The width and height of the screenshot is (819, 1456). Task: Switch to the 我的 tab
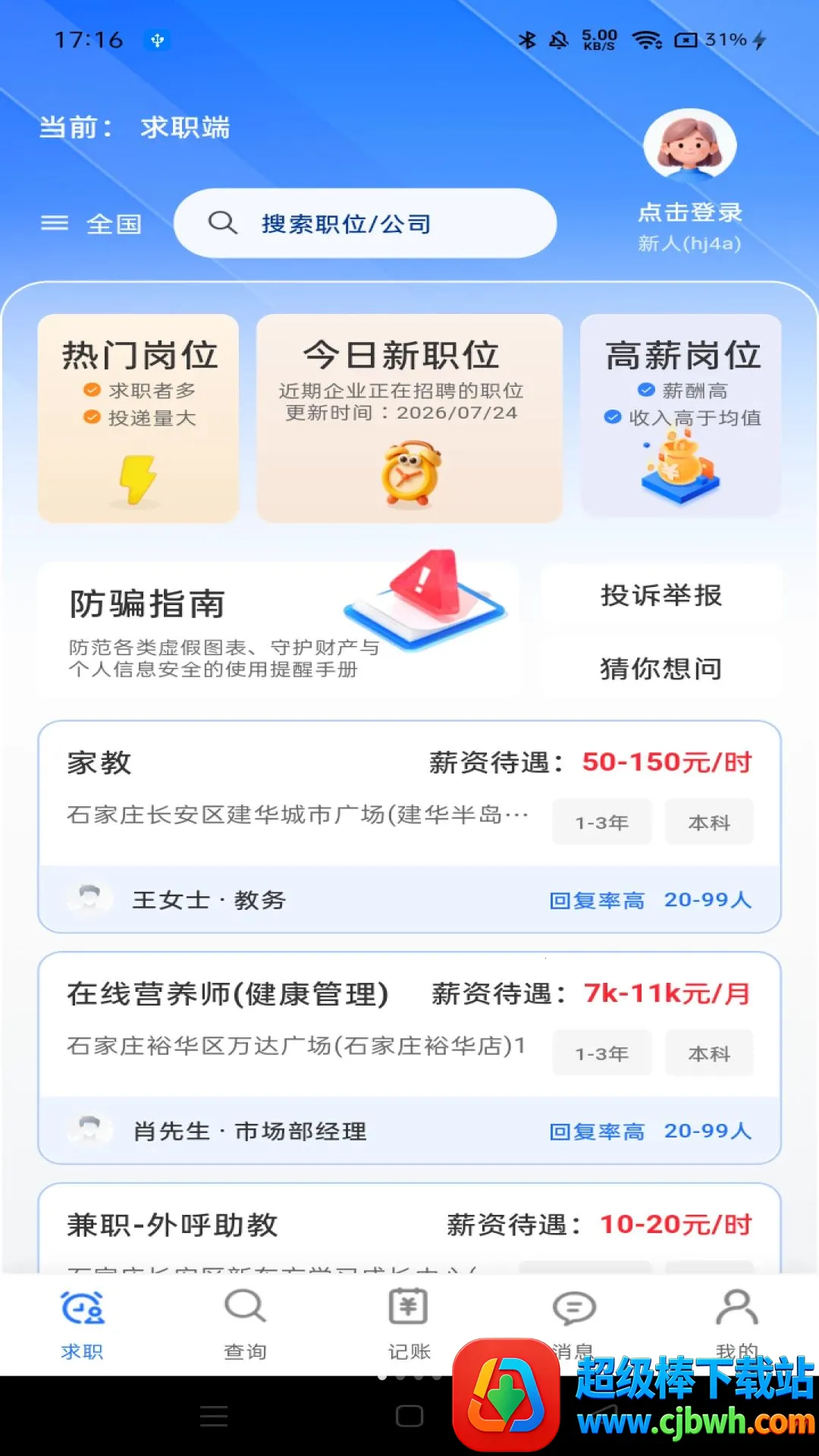[737, 1324]
